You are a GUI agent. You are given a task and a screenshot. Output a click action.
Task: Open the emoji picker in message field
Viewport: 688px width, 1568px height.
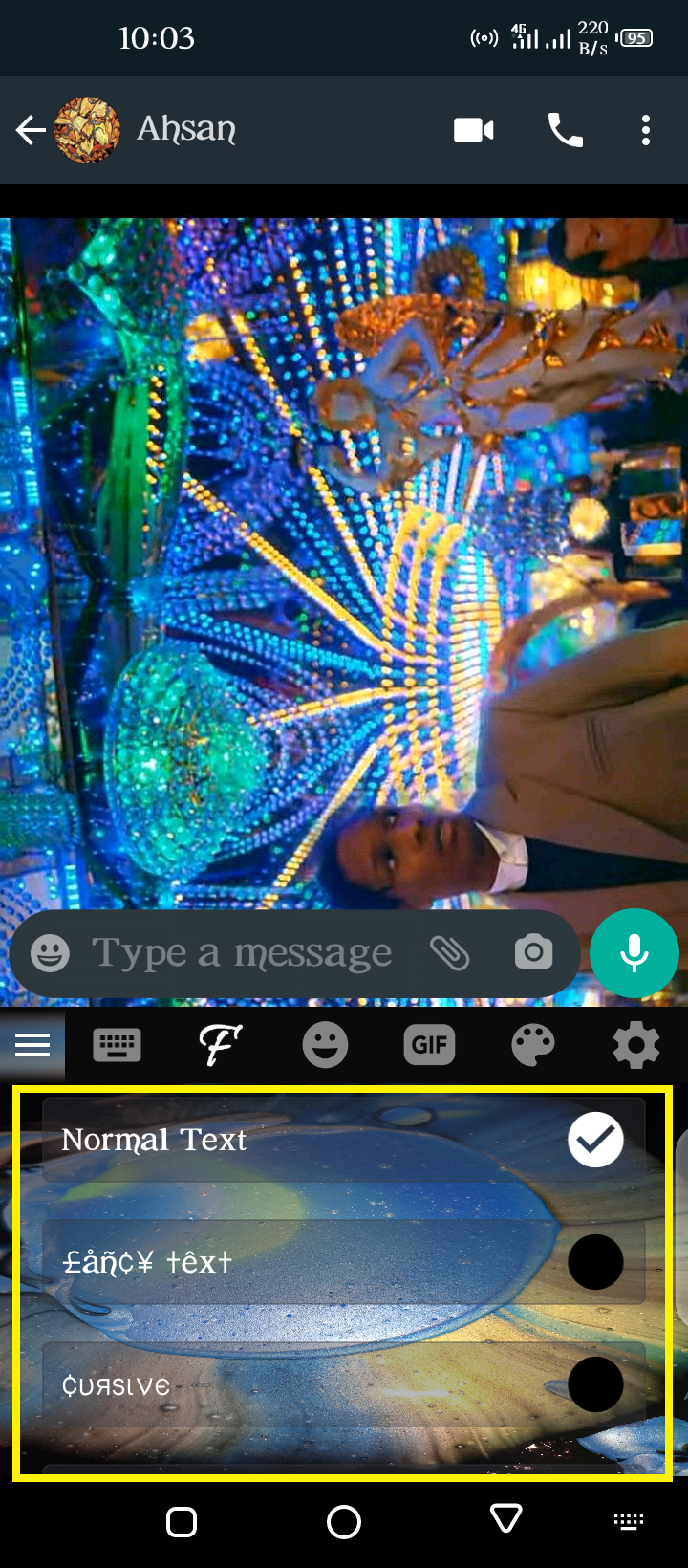[50, 953]
